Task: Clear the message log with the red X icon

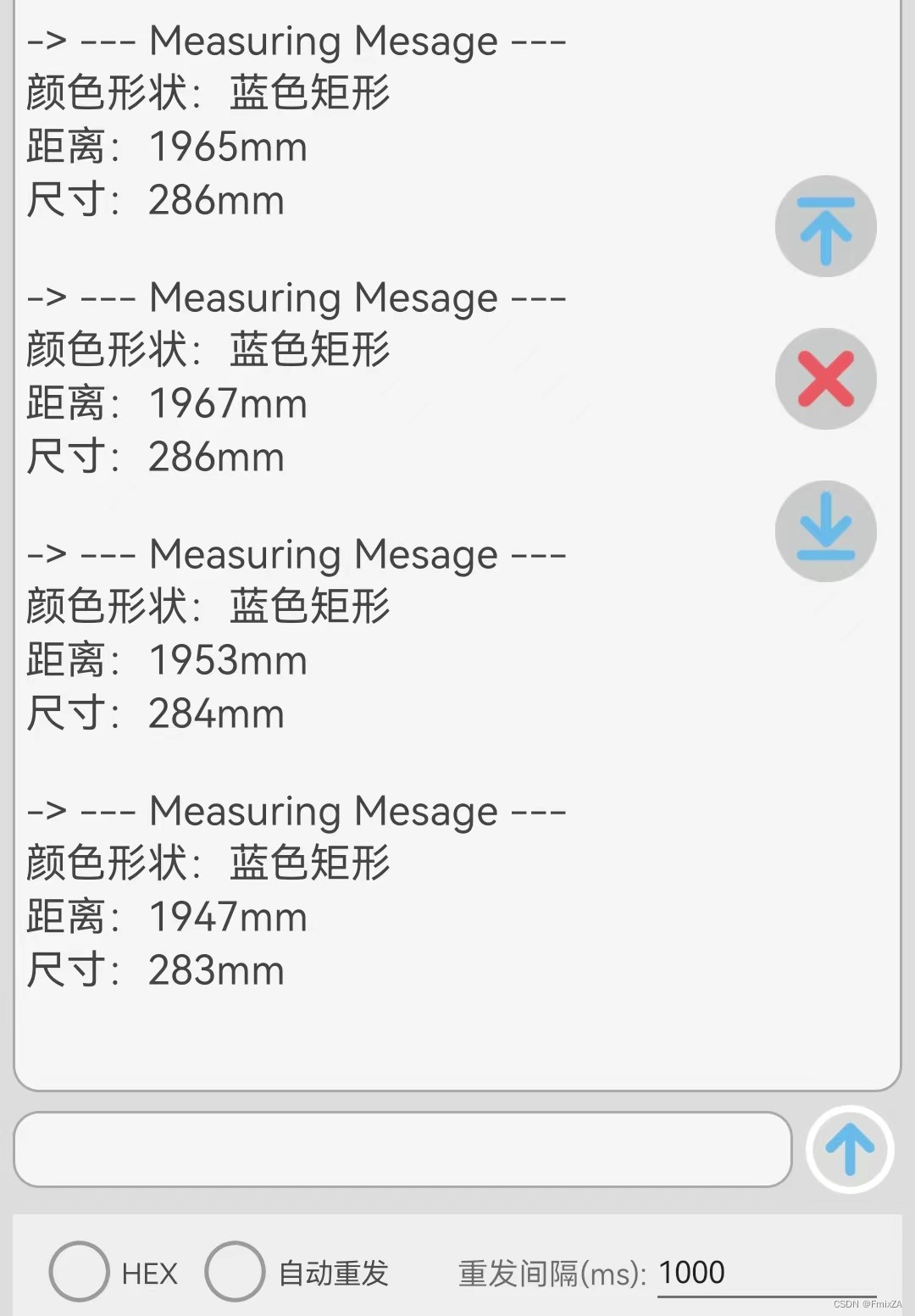Action: tap(825, 379)
